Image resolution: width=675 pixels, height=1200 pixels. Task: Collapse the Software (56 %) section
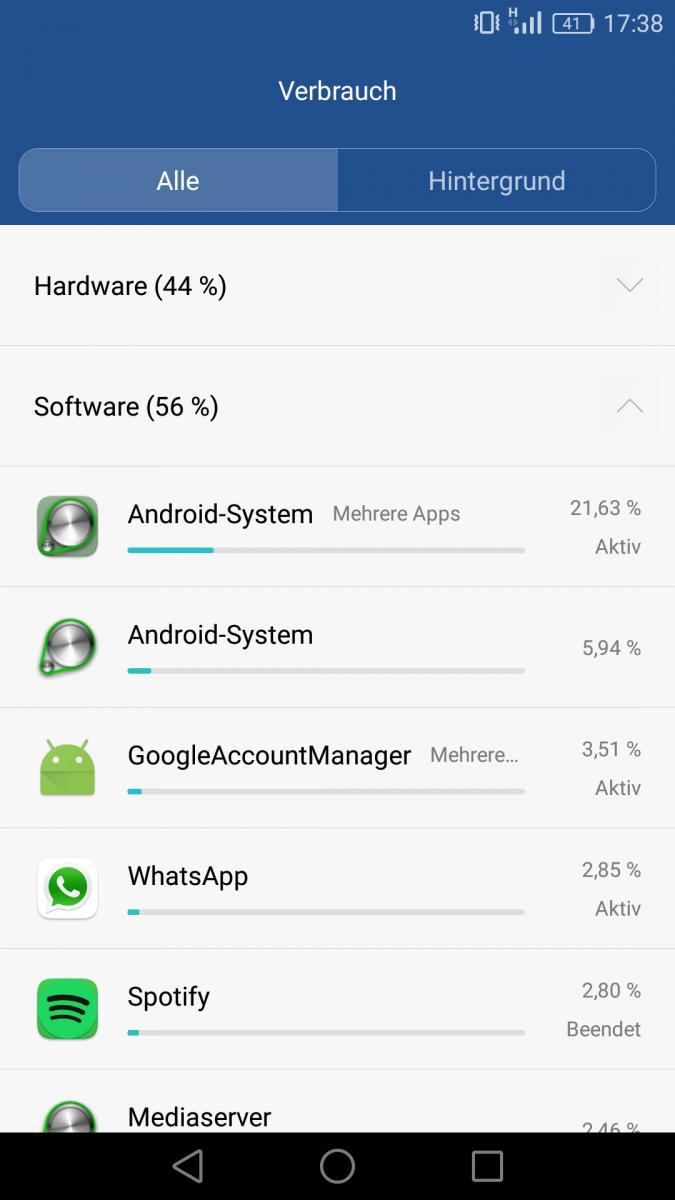point(337,406)
